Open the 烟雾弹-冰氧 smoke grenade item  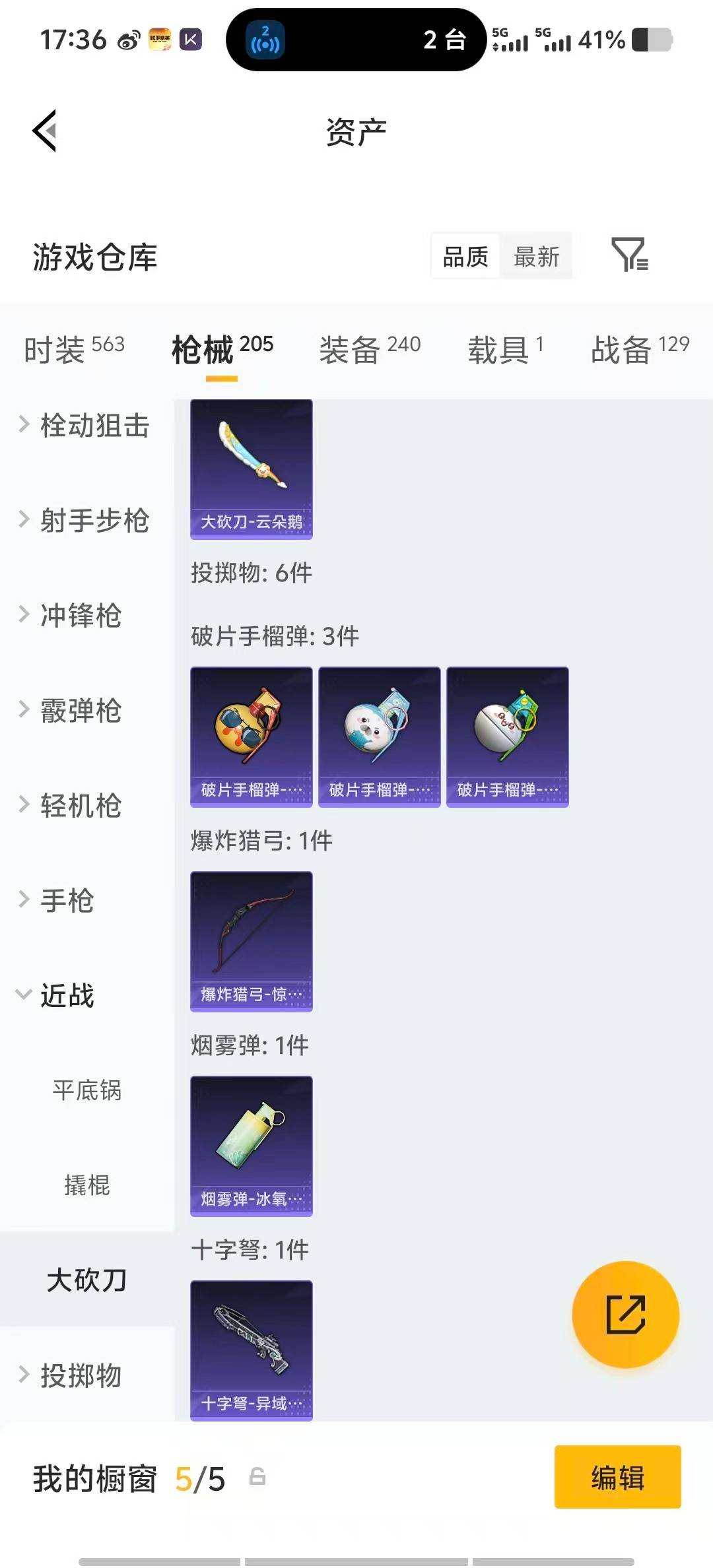[250, 1146]
